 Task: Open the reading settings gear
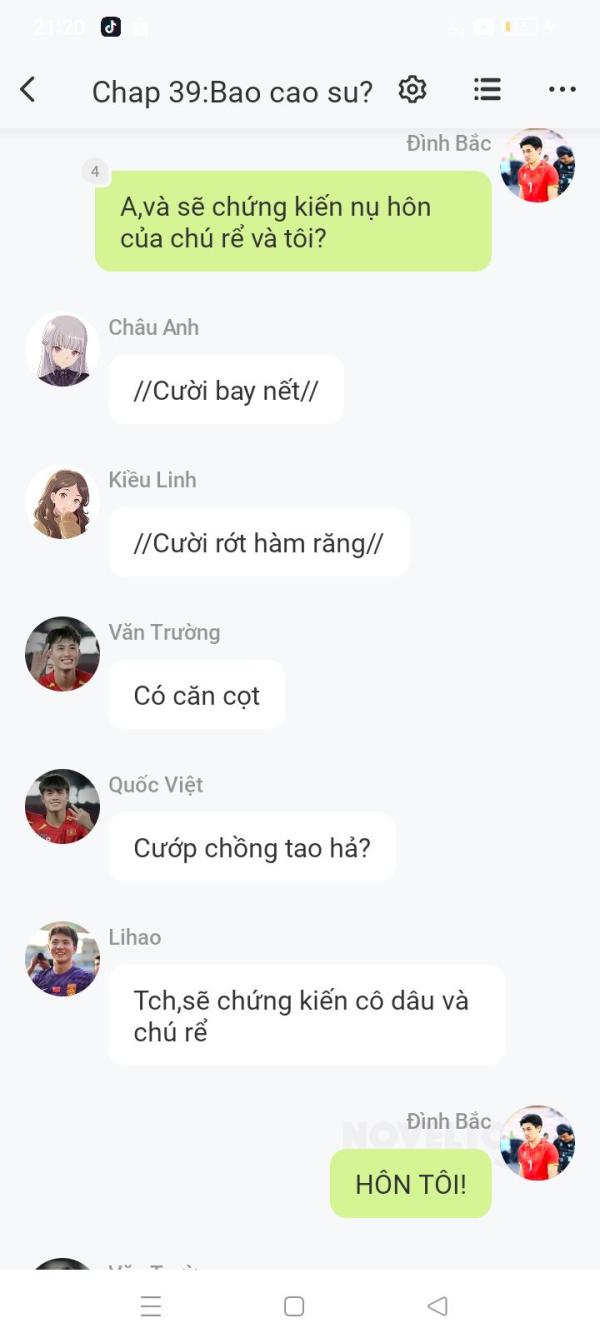tap(412, 90)
